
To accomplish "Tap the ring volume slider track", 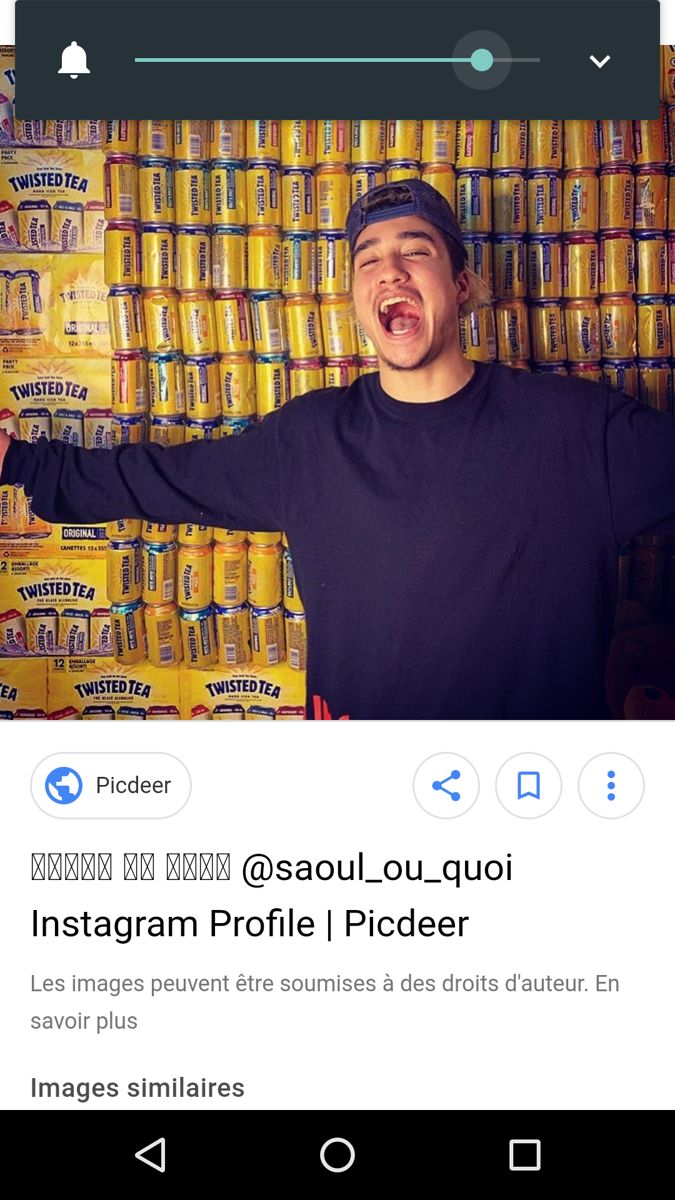I will [x=337, y=60].
